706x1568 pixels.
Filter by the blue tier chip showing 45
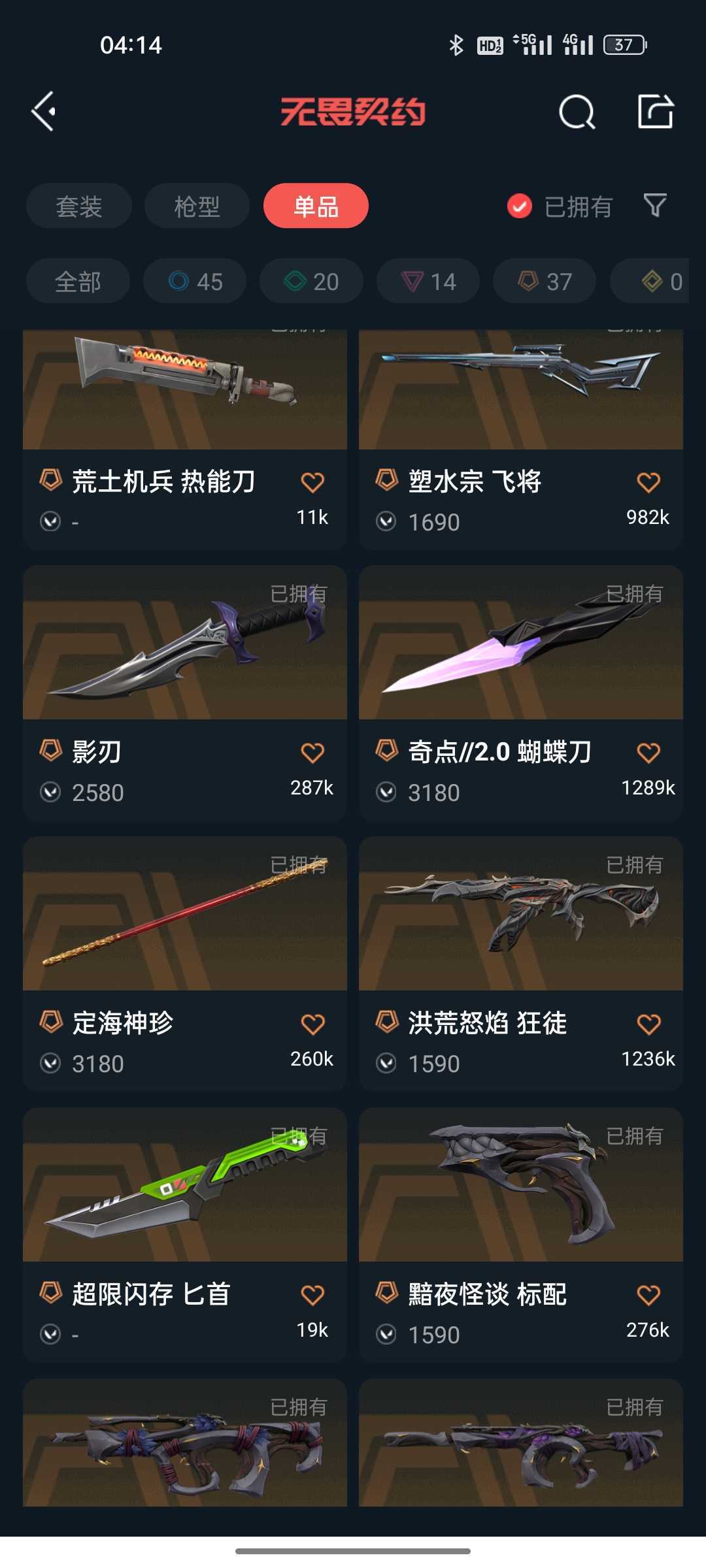pyautogui.click(x=195, y=282)
